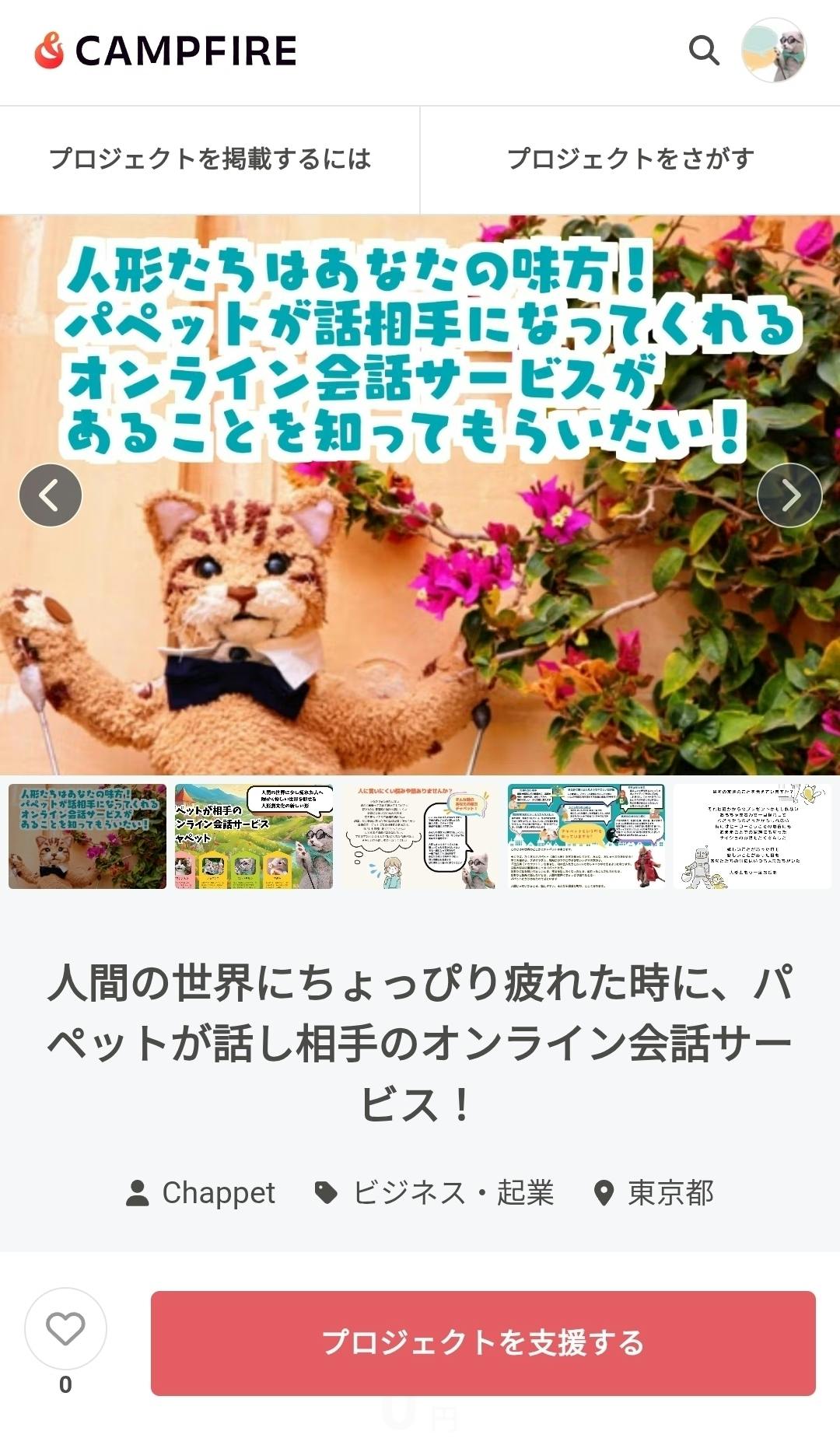Screen dimensions: 840x1452
Task: Like the project with the heart icon
Action: 65,1328
